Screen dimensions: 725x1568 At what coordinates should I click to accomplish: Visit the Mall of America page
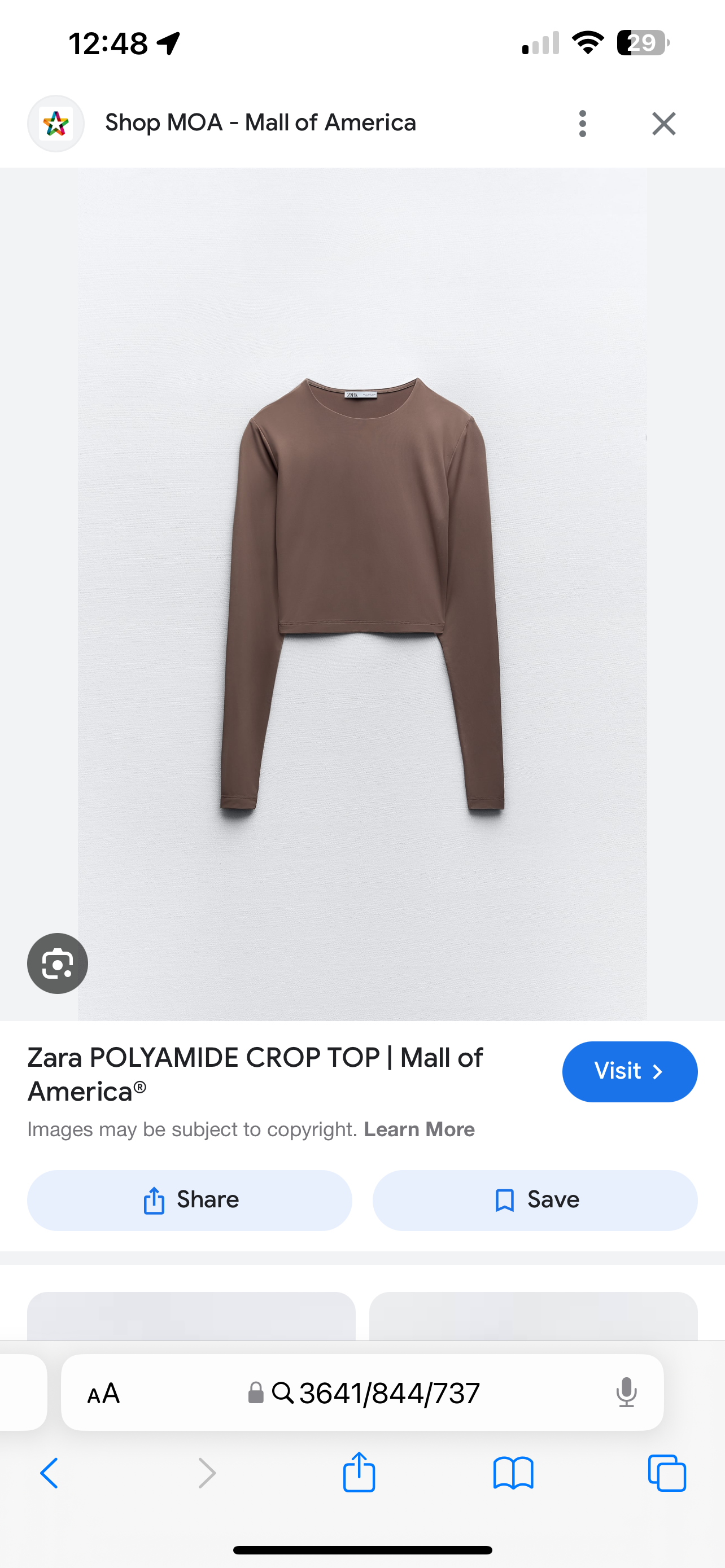click(630, 1071)
